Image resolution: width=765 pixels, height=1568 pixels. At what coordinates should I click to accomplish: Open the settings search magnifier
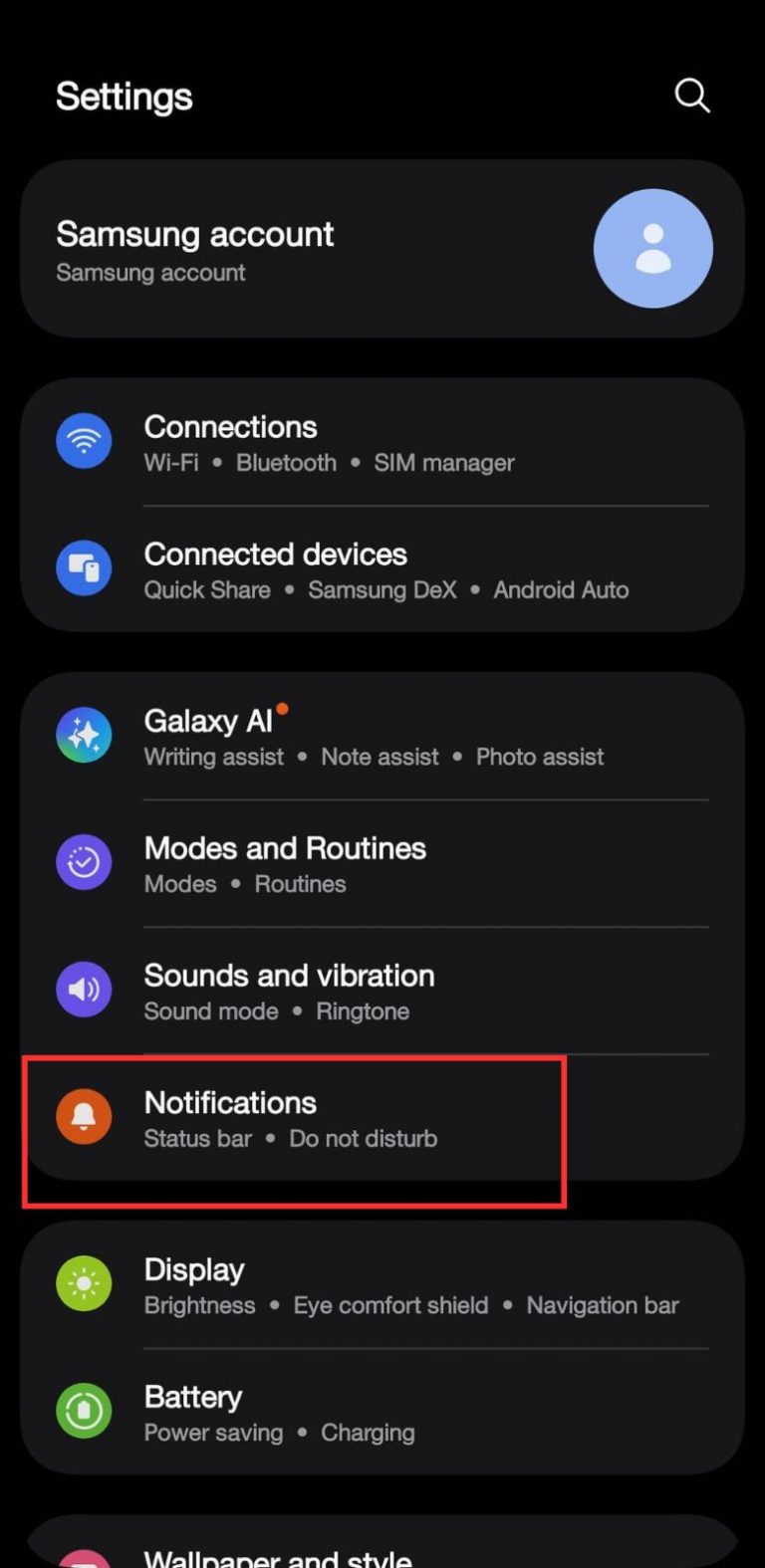[691, 97]
